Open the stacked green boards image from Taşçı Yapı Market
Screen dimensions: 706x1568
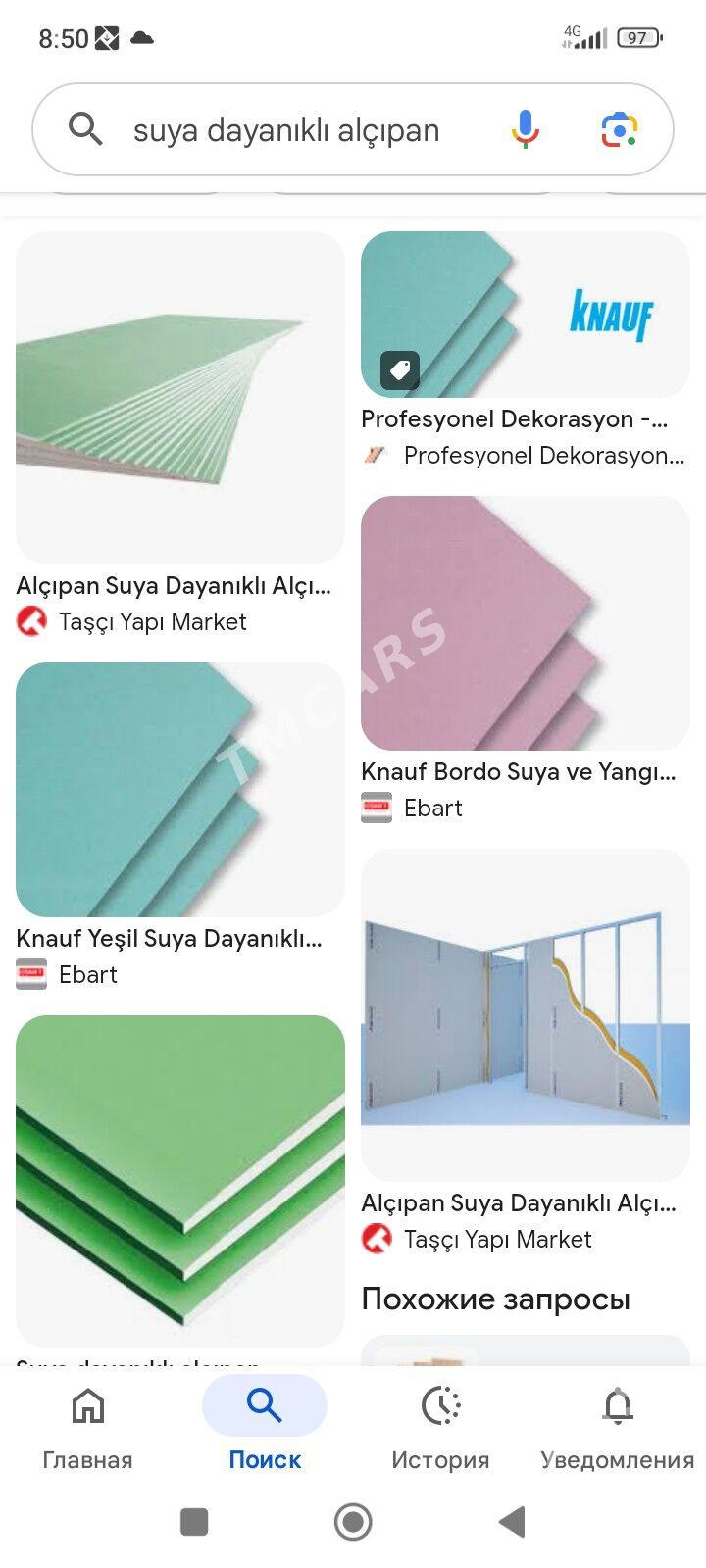pyautogui.click(x=180, y=397)
